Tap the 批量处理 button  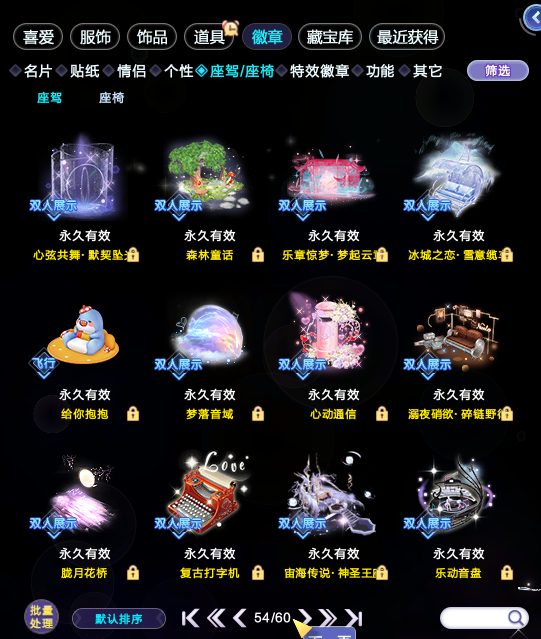click(x=41, y=617)
